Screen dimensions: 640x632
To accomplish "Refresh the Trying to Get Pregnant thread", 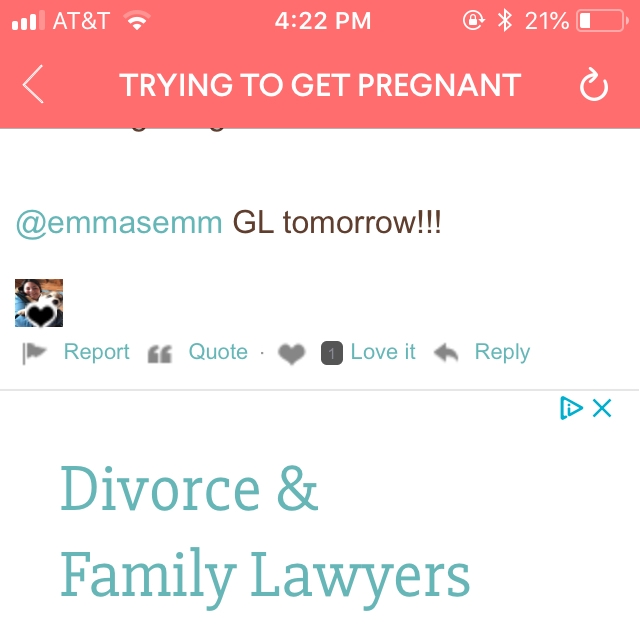I will [x=594, y=87].
